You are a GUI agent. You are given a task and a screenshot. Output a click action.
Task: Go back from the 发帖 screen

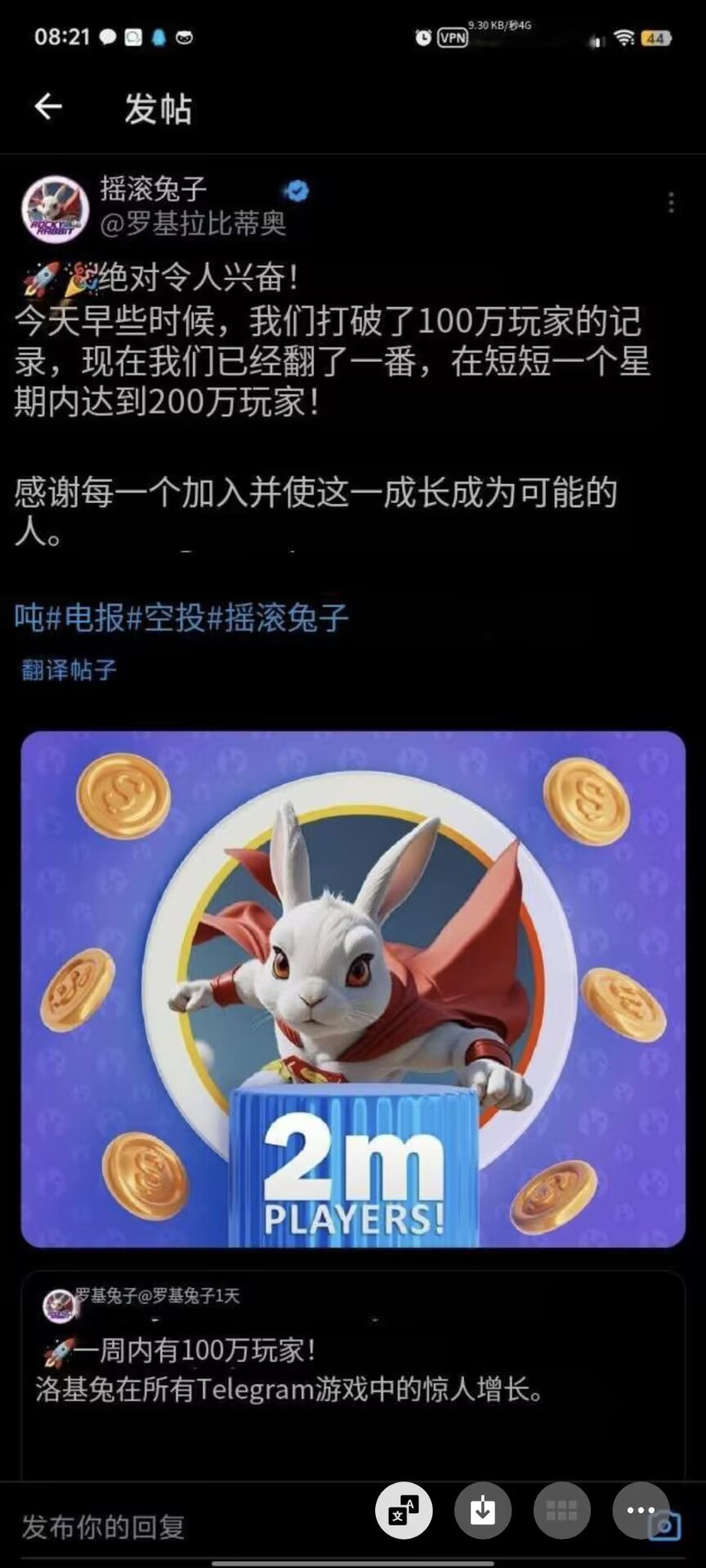(48, 107)
